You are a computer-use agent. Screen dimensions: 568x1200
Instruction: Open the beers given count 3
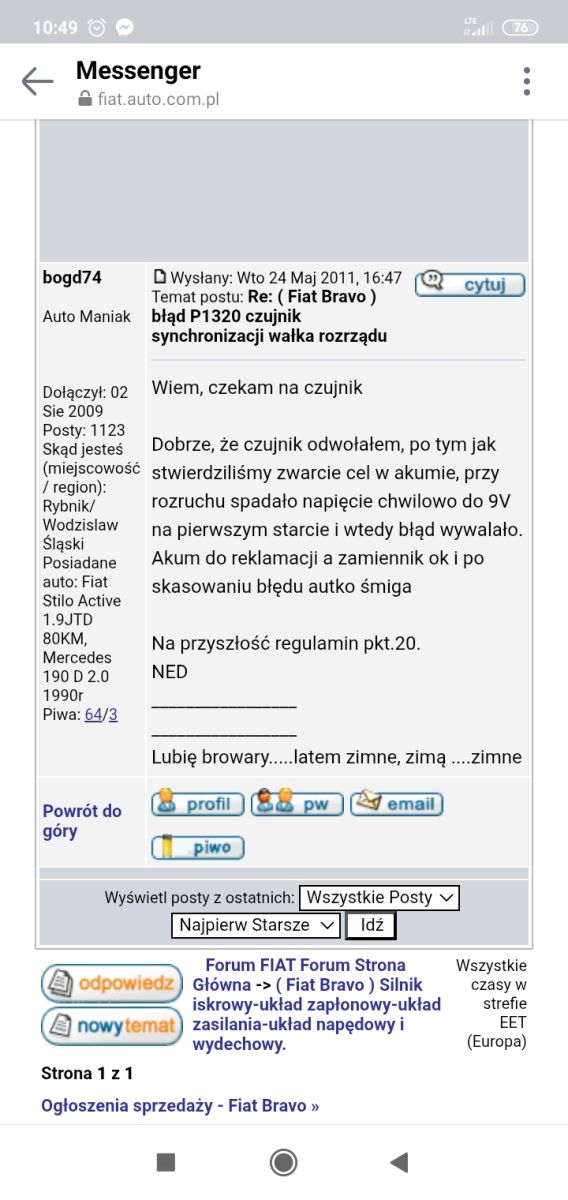click(x=113, y=715)
